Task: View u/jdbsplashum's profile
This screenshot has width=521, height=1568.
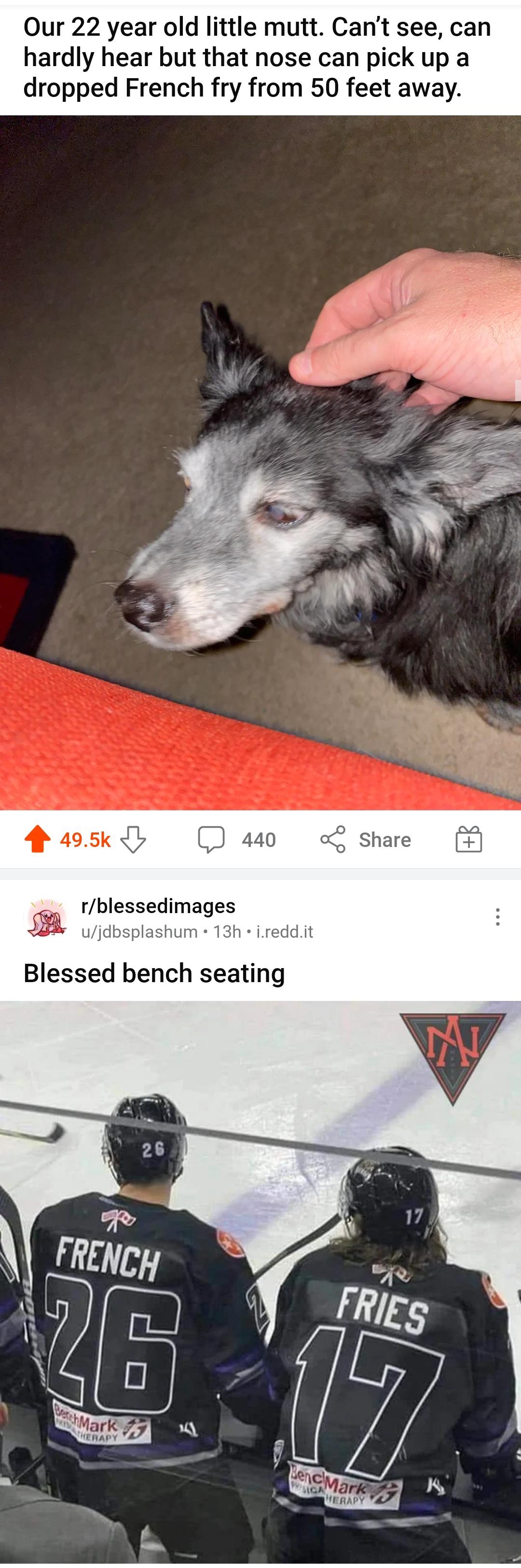Action: pos(139,932)
